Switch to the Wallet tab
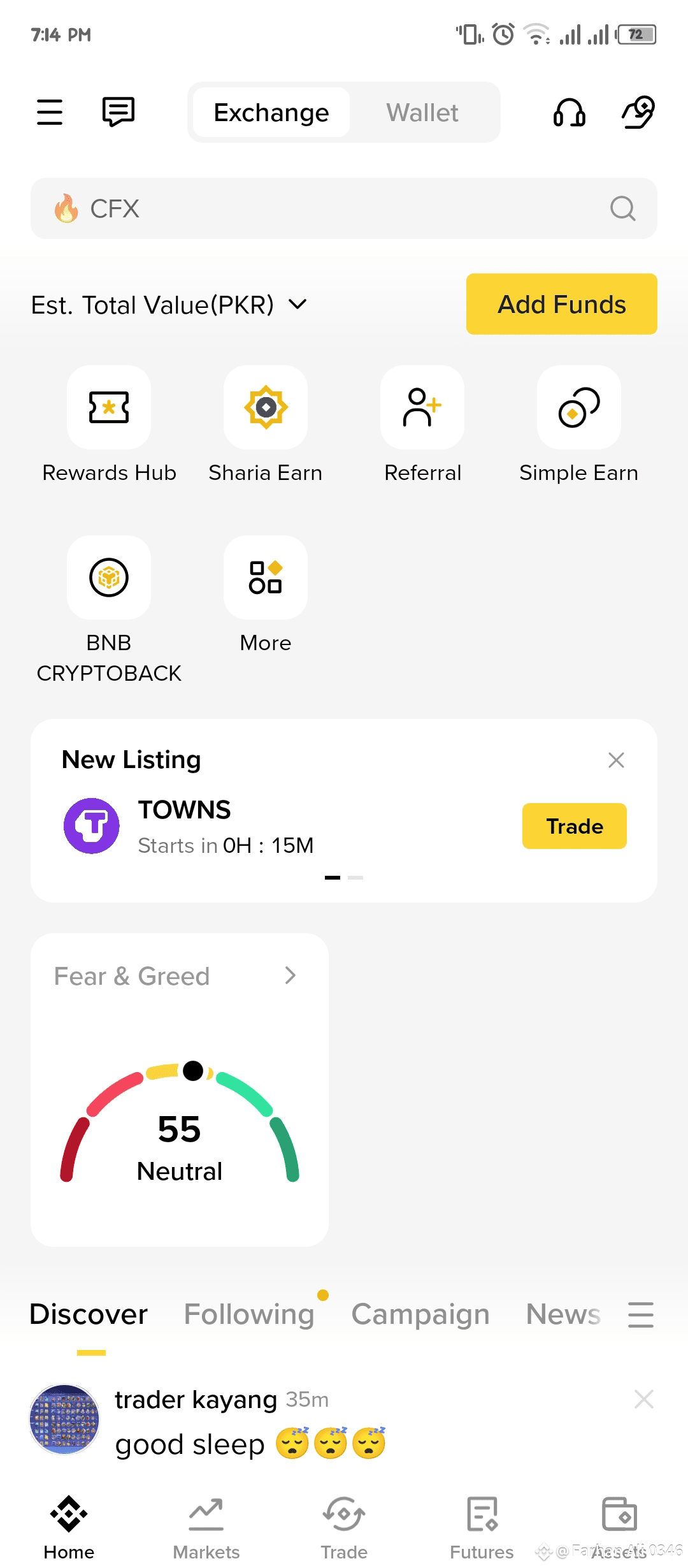The height and width of the screenshot is (1568, 688). [x=422, y=112]
